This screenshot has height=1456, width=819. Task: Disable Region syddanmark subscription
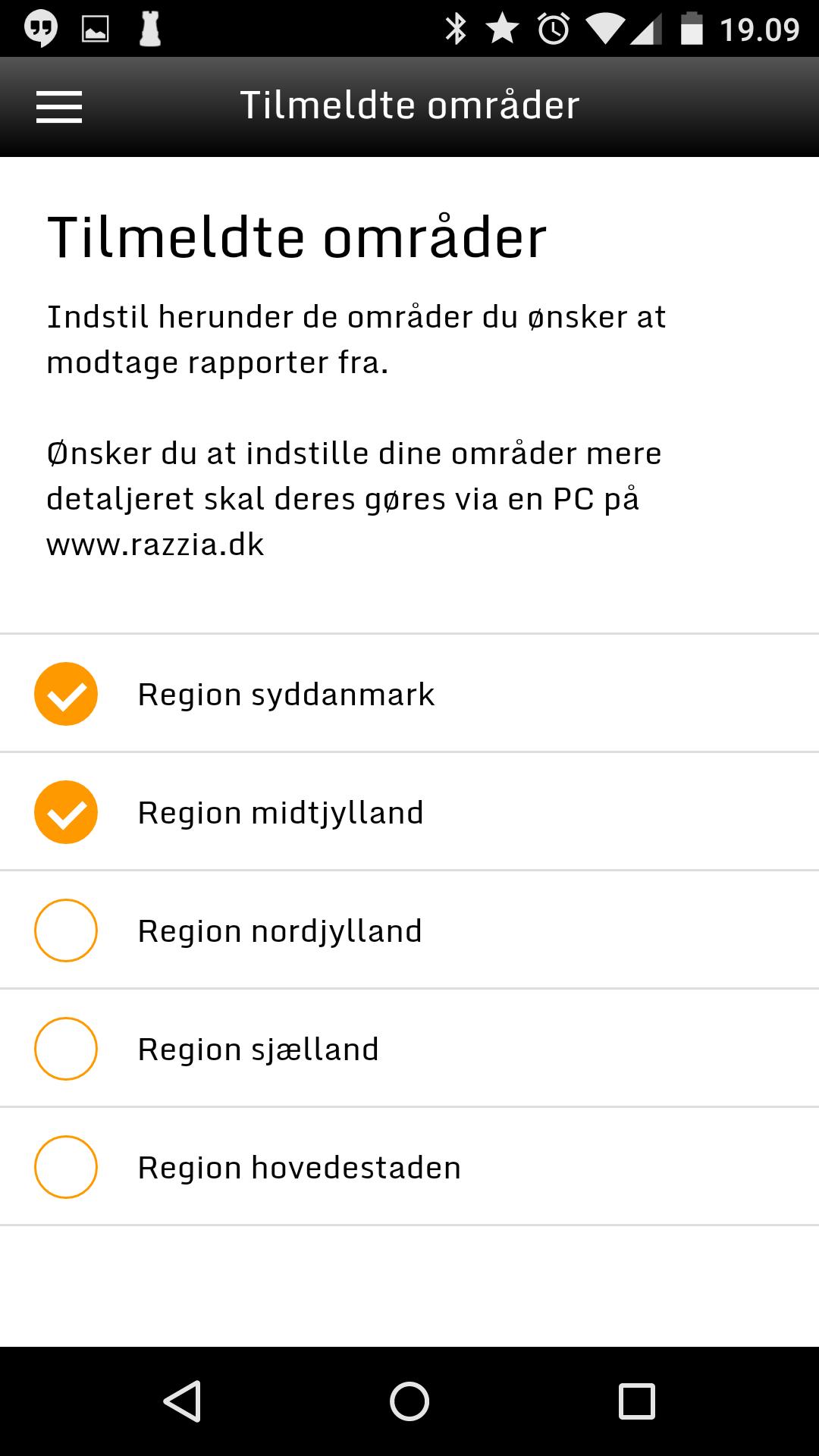(x=66, y=692)
